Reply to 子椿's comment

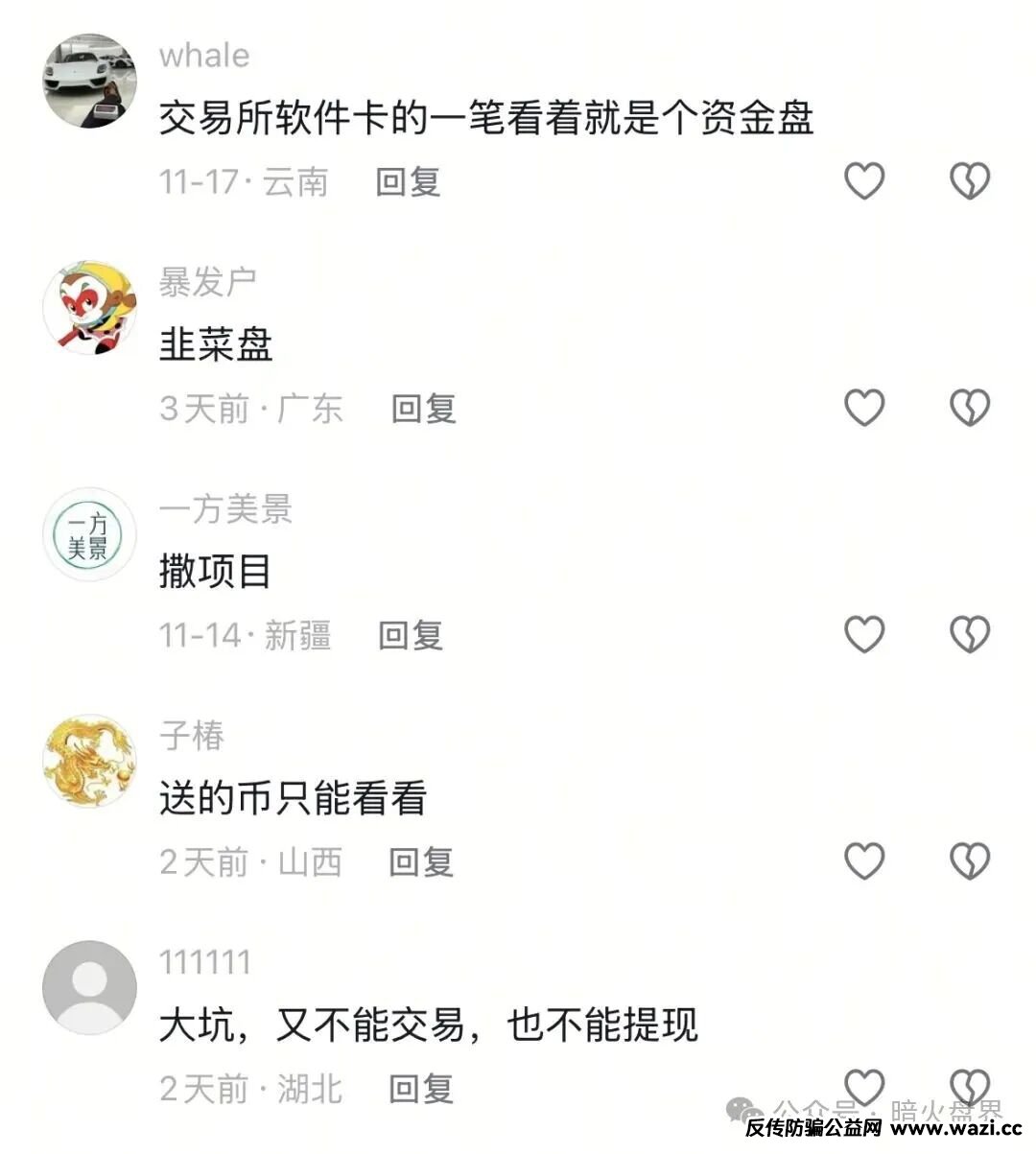tap(420, 861)
